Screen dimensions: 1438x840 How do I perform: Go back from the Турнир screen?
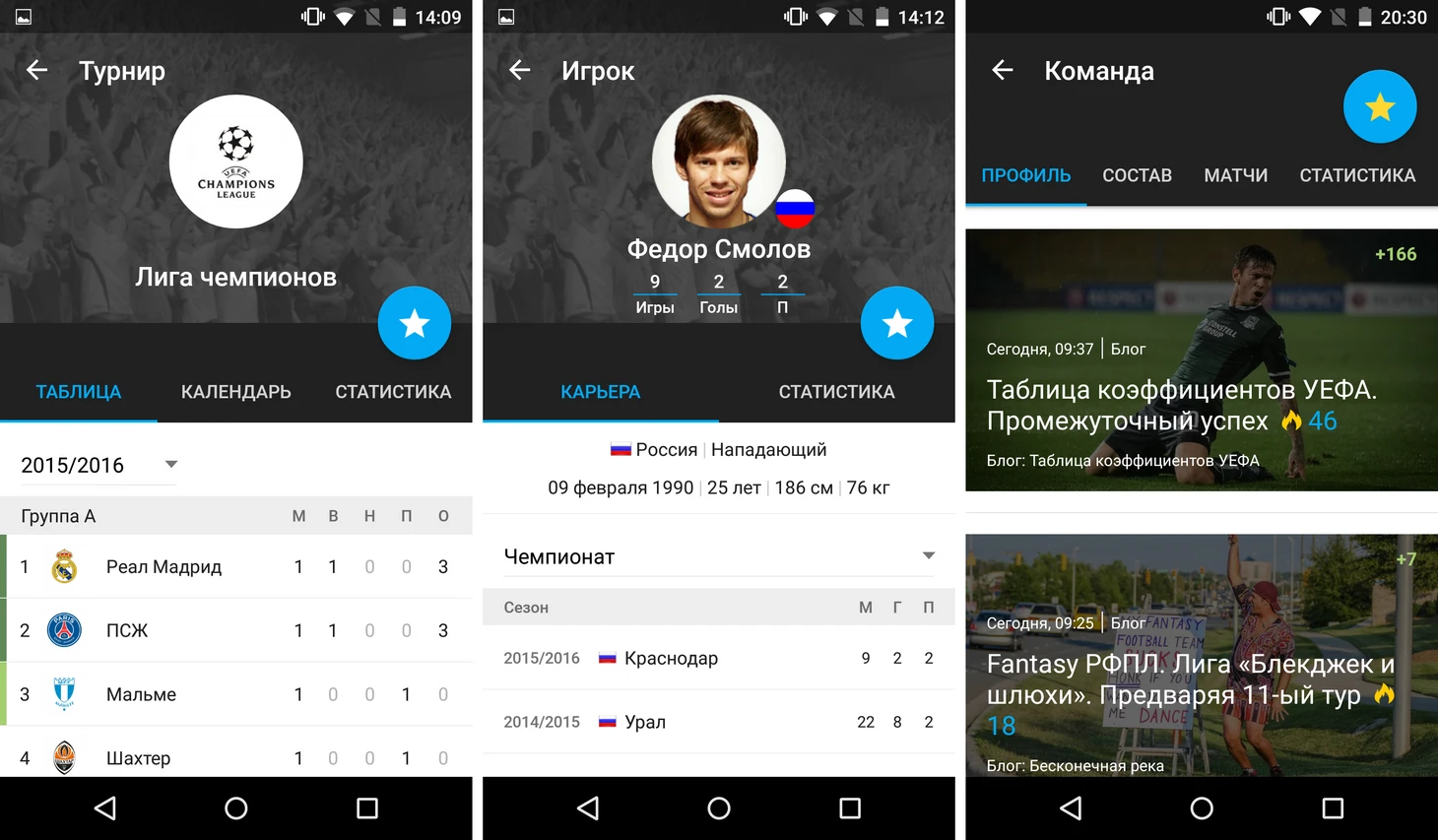[36, 70]
